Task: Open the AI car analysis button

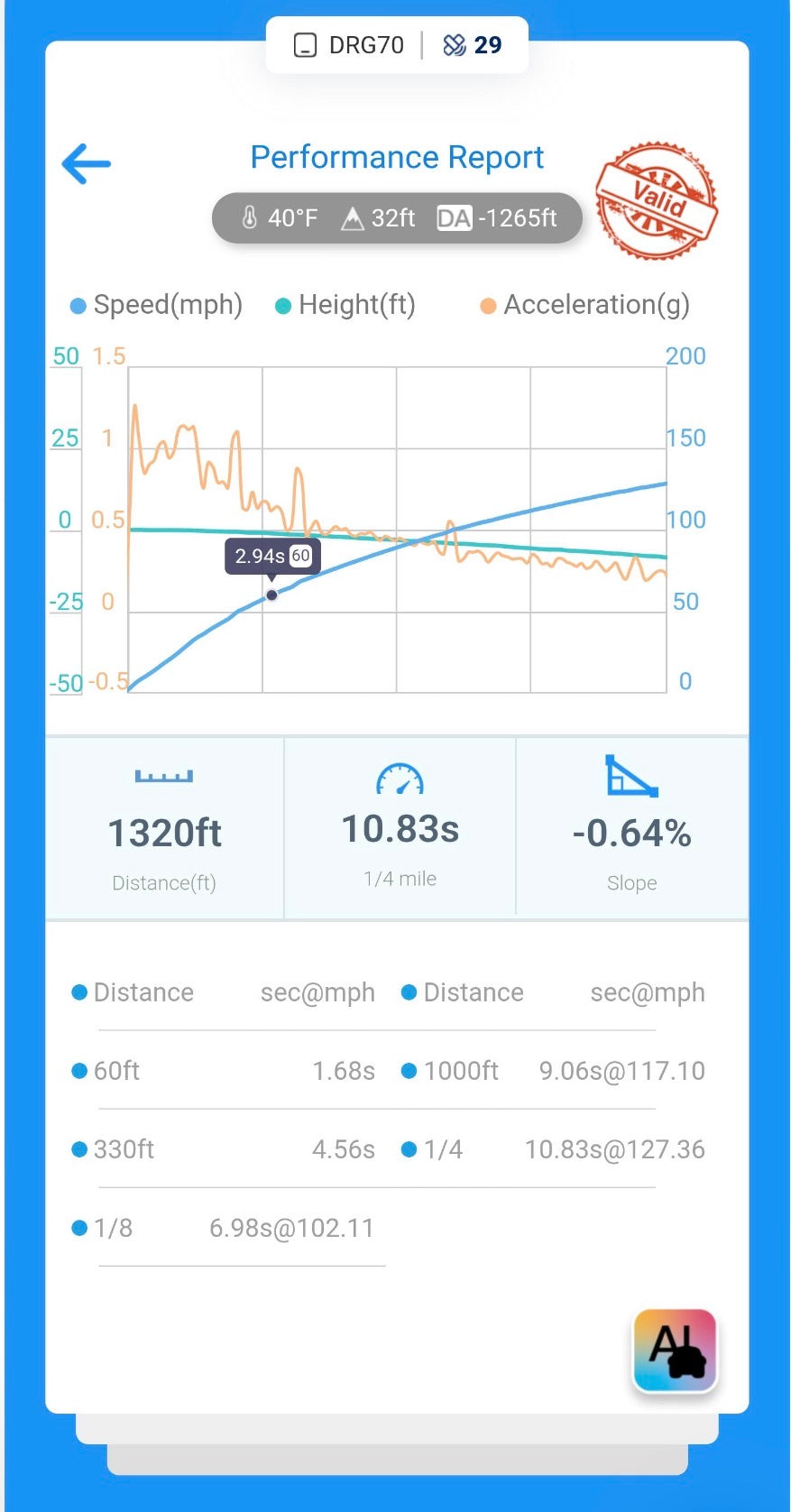Action: pyautogui.click(x=675, y=1351)
